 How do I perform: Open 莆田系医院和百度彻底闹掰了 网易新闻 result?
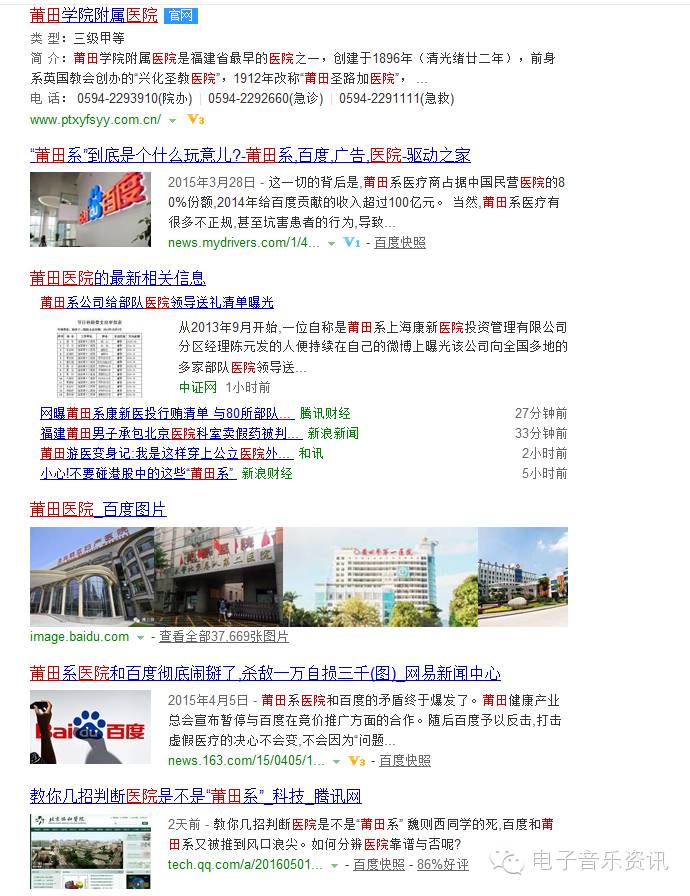(265, 674)
